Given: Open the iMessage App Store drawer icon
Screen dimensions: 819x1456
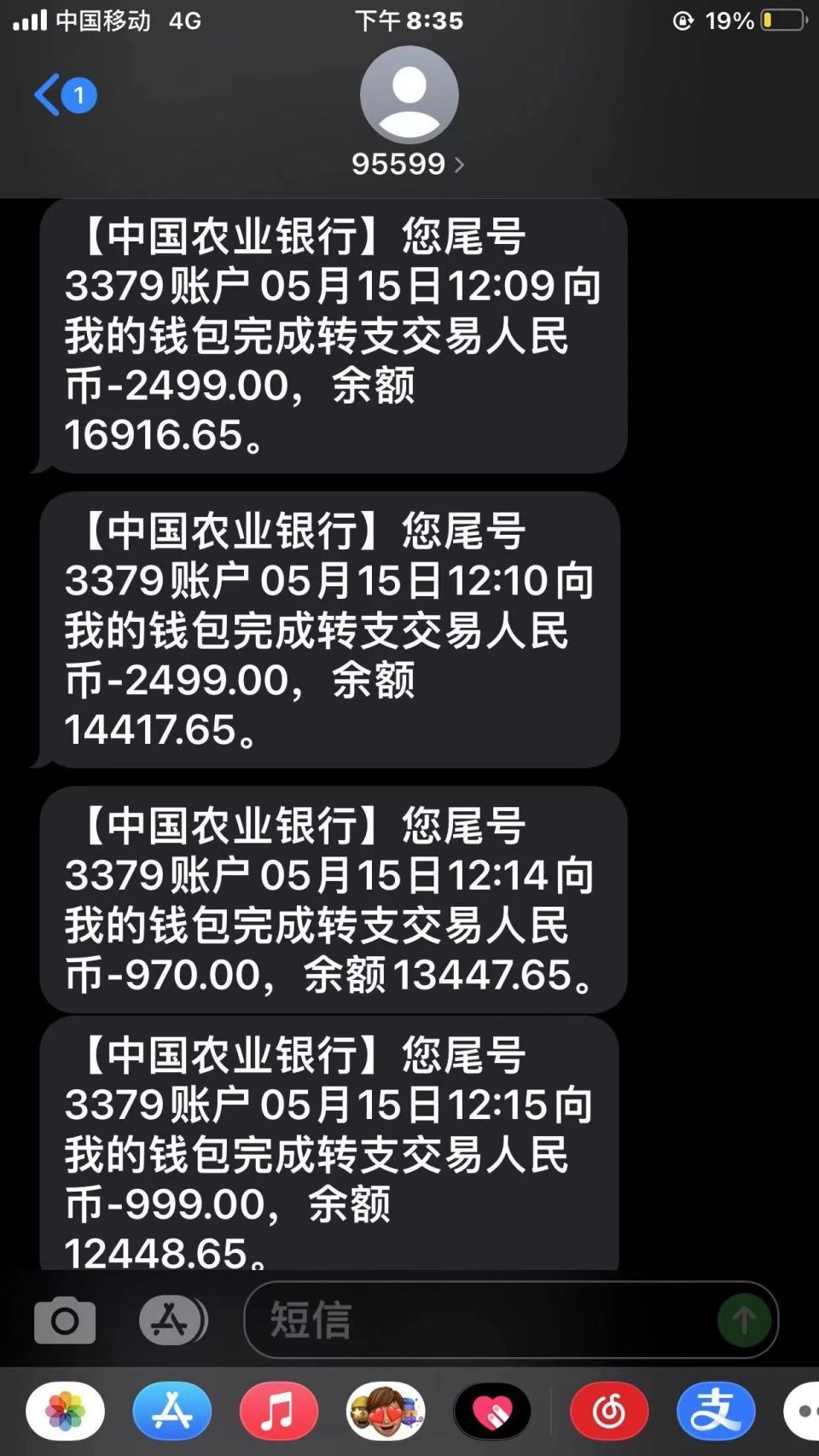Looking at the screenshot, I should click(x=171, y=1320).
